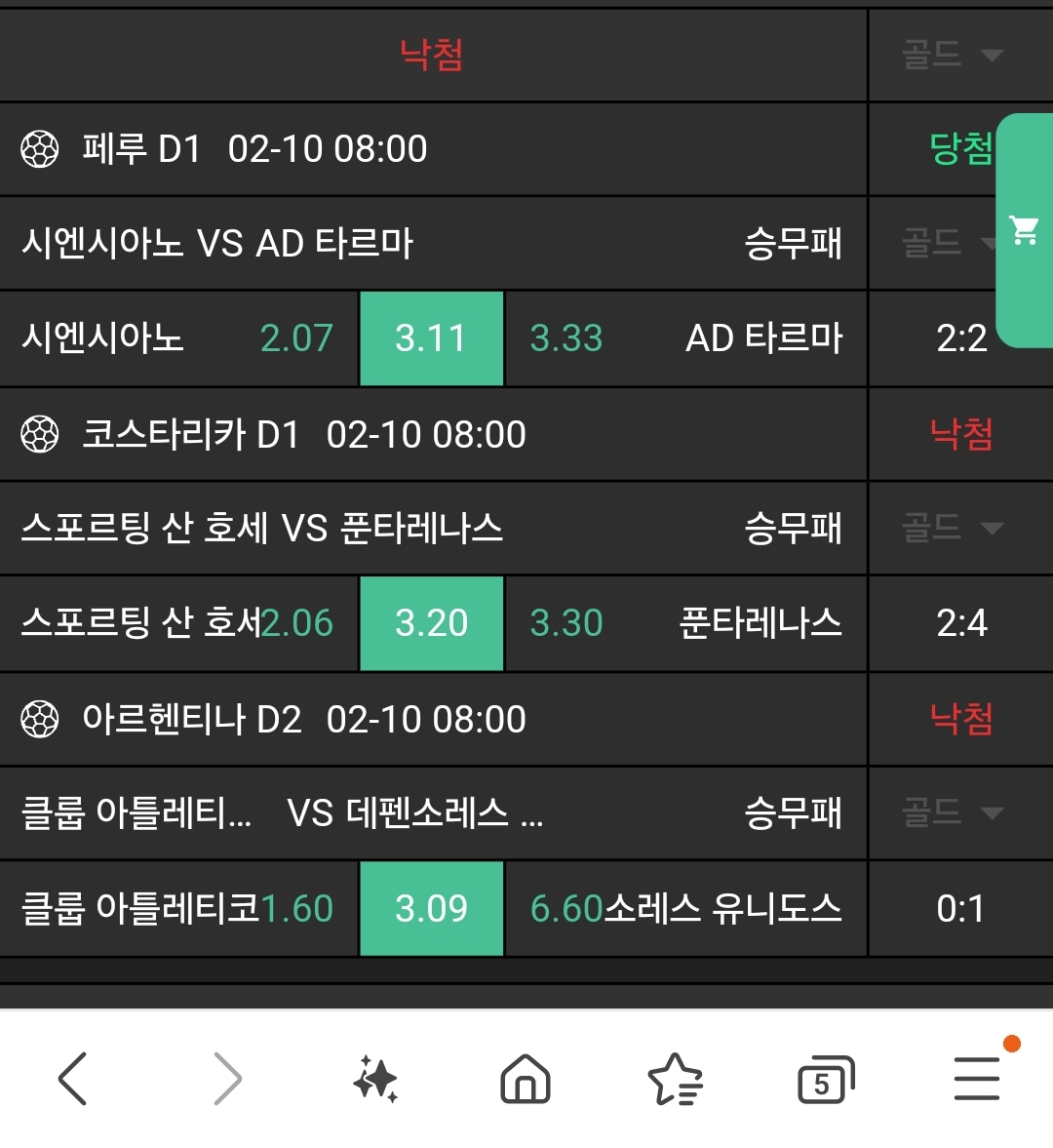Go forward to the next browser page
Screen dimensions: 1053x1148
coord(226,1079)
